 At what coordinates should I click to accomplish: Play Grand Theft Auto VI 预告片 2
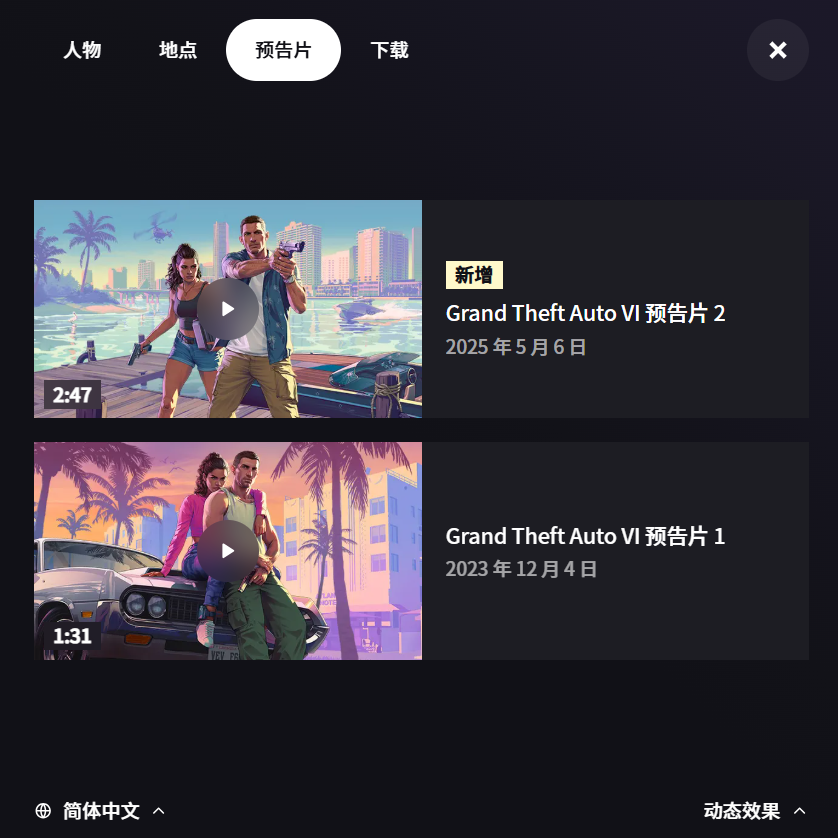[x=228, y=309]
